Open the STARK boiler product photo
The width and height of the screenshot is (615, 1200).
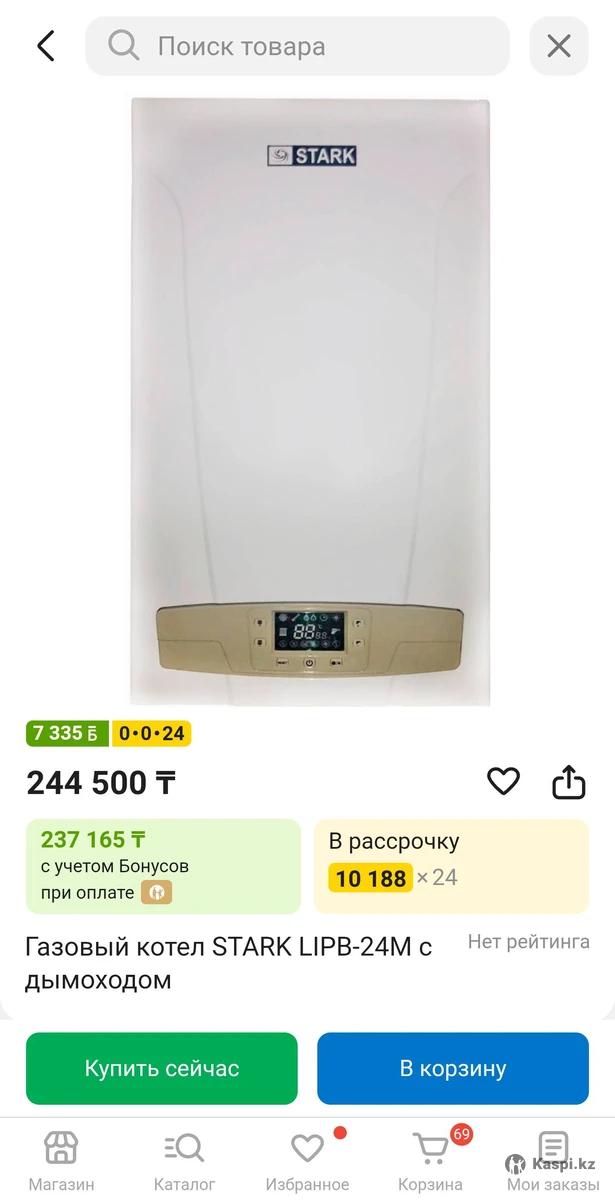[x=310, y=400]
